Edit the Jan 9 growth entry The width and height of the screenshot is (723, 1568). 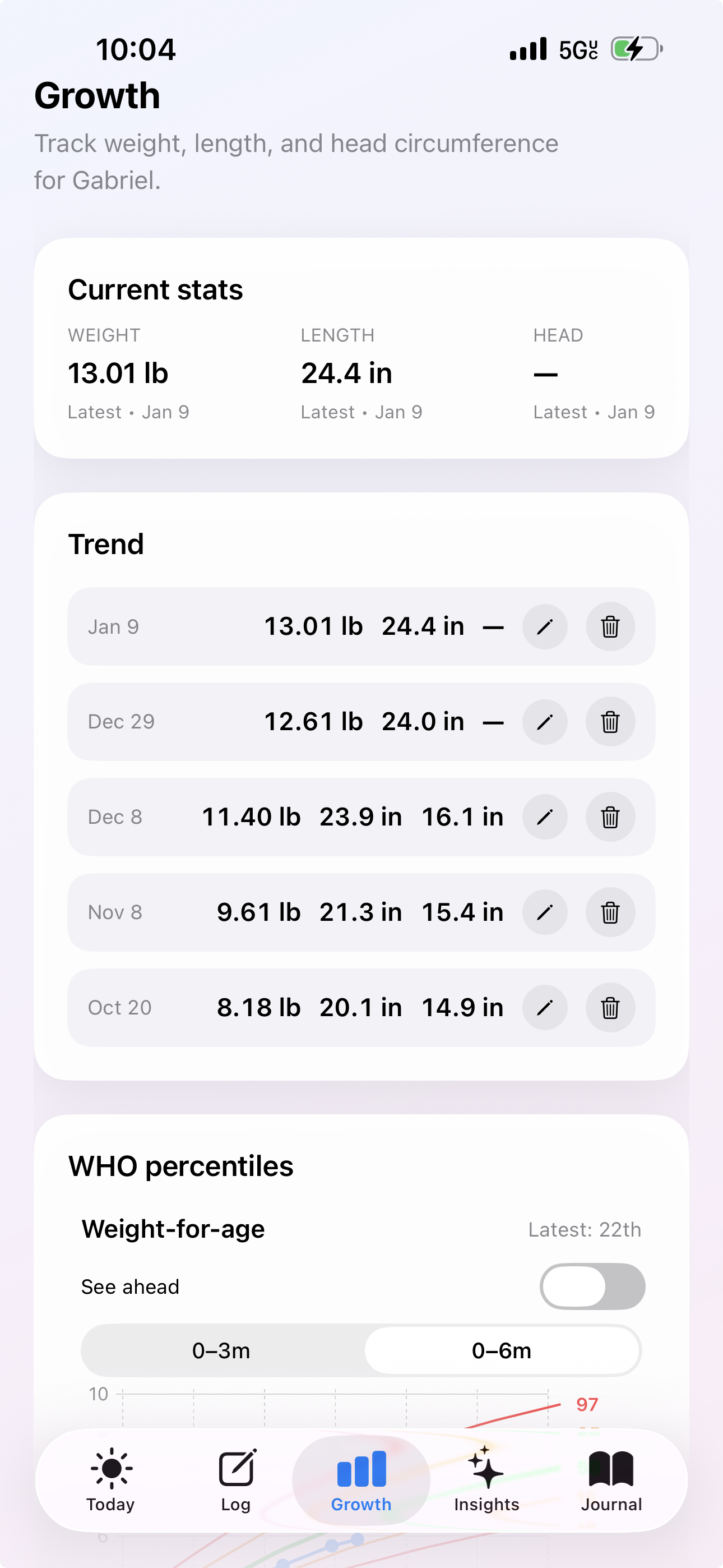tap(545, 626)
